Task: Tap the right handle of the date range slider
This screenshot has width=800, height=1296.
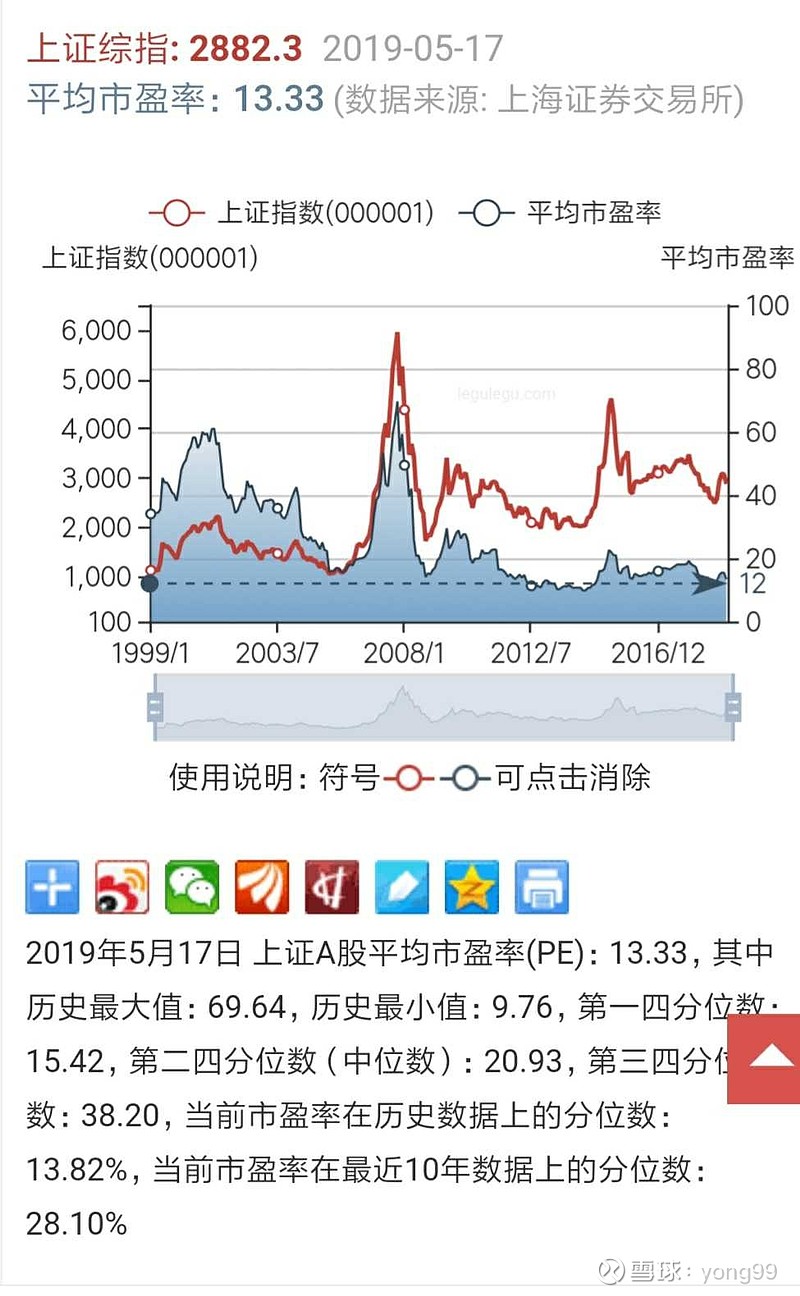Action: 733,708
